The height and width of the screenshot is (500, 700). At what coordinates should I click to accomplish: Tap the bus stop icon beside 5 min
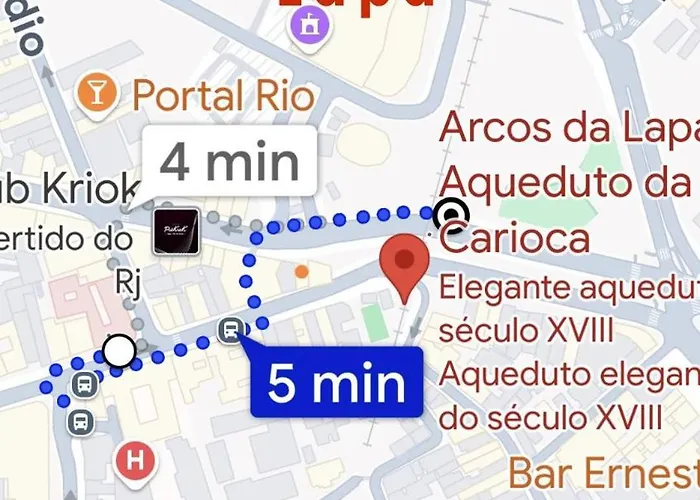tap(231, 329)
